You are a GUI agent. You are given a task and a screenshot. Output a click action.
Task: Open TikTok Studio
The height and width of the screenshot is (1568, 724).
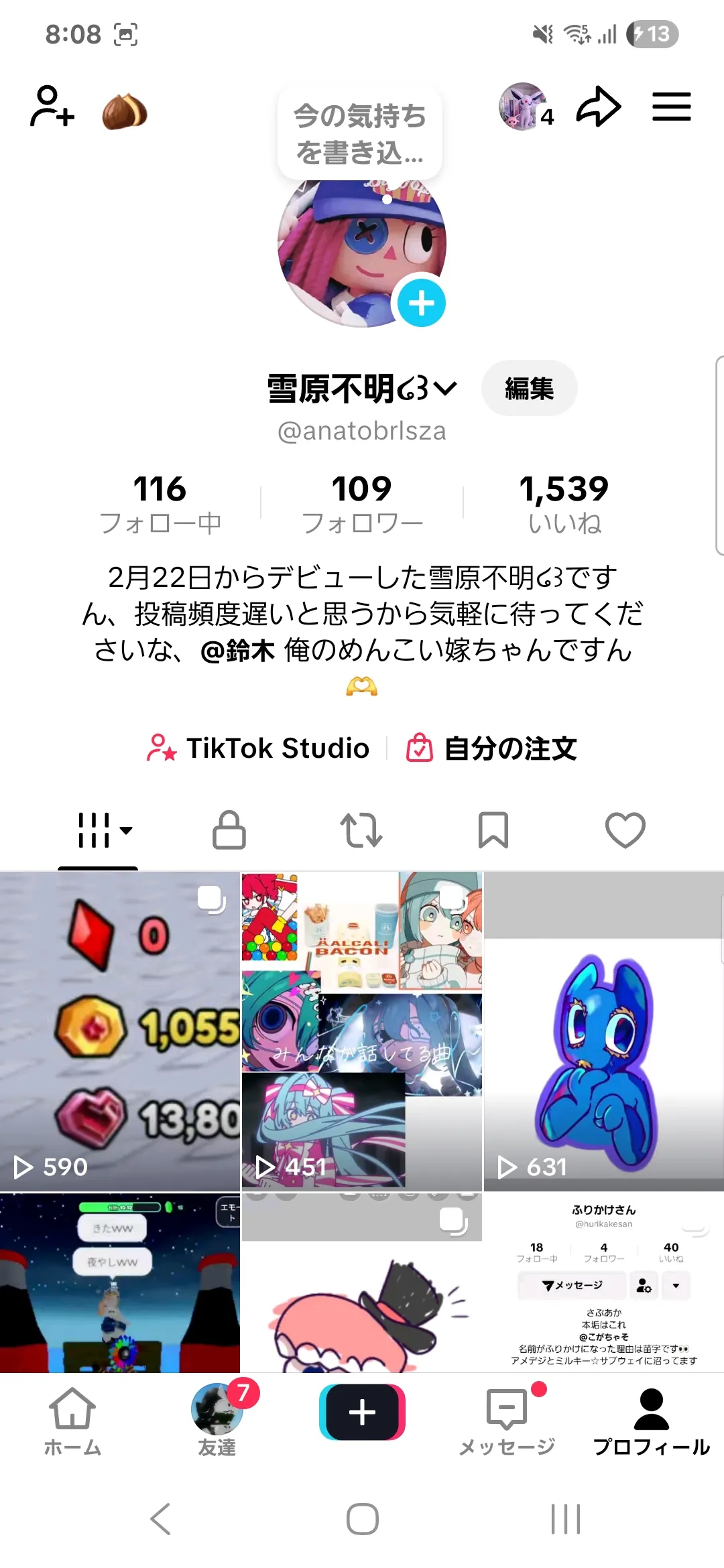(x=259, y=748)
